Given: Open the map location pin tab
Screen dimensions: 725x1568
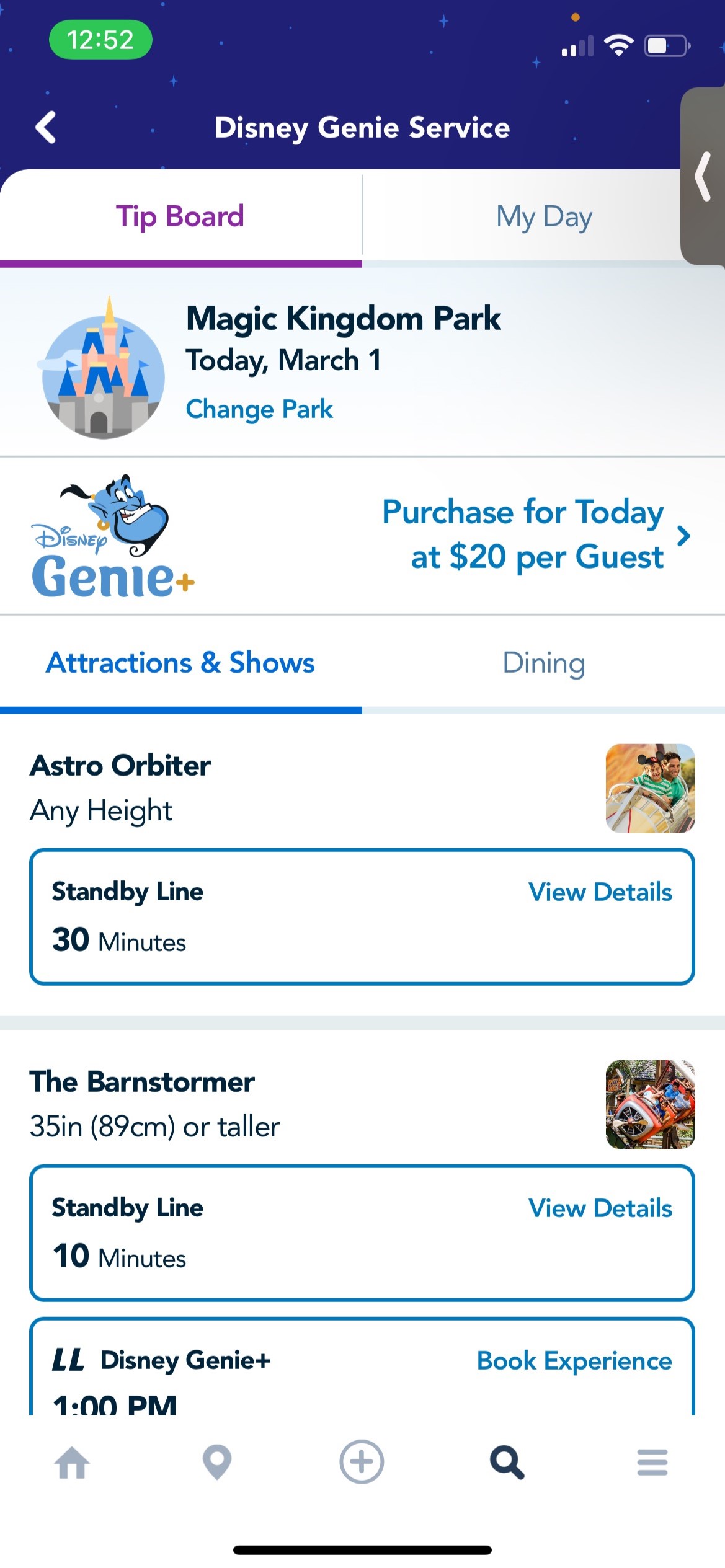Looking at the screenshot, I should pos(217,1463).
